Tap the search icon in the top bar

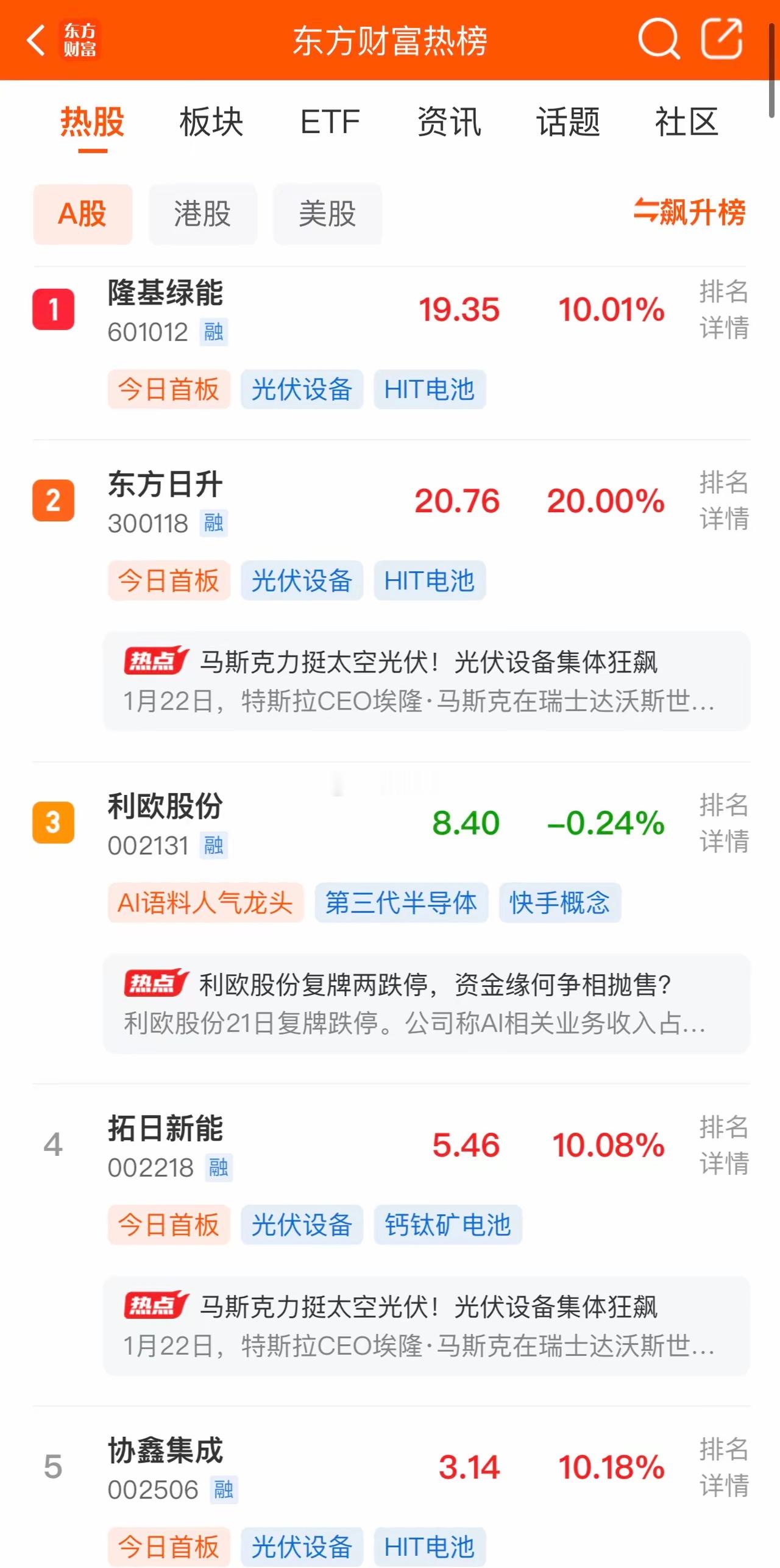tap(659, 40)
